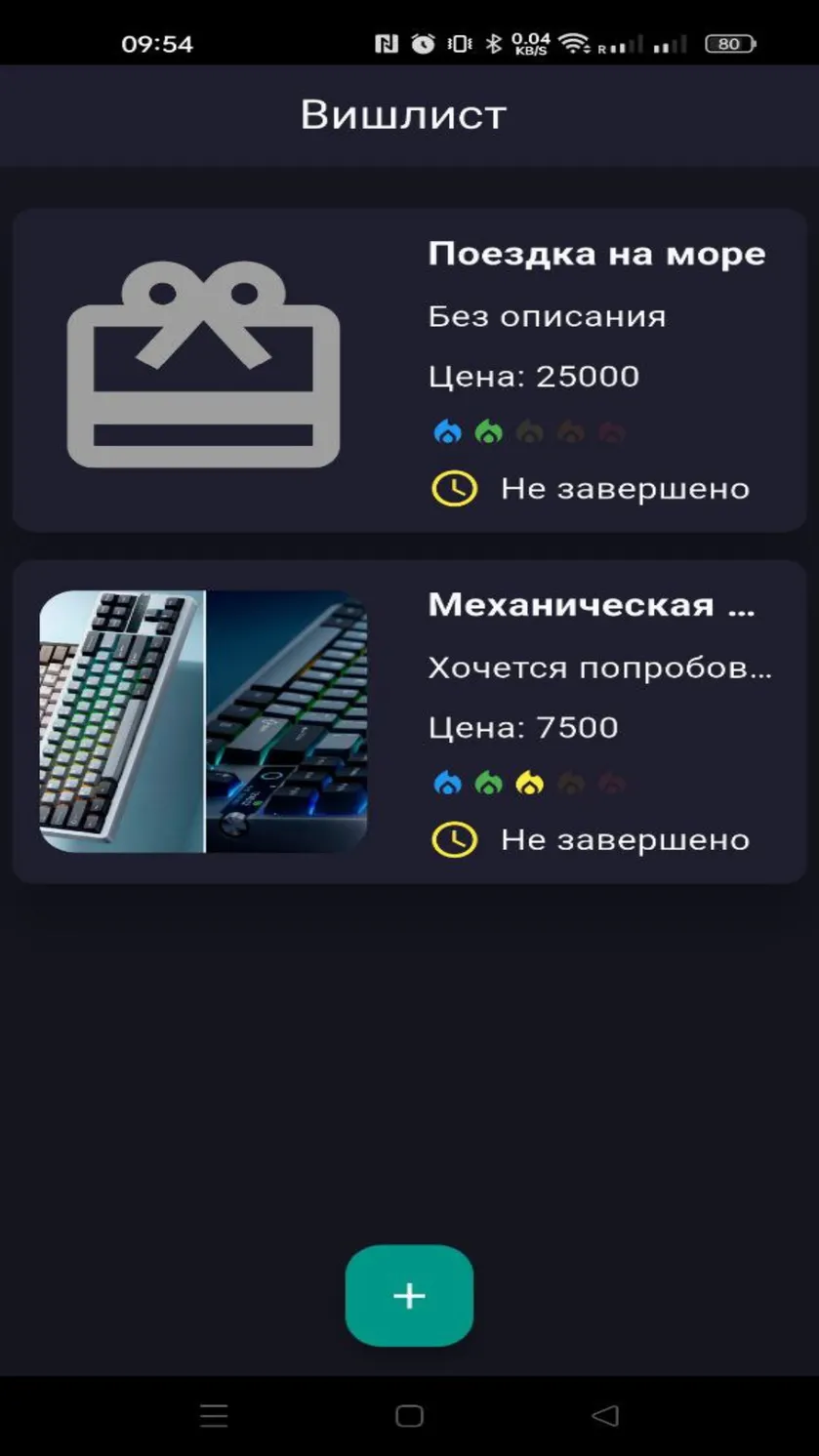Go back using the system navigation

[x=605, y=1416]
